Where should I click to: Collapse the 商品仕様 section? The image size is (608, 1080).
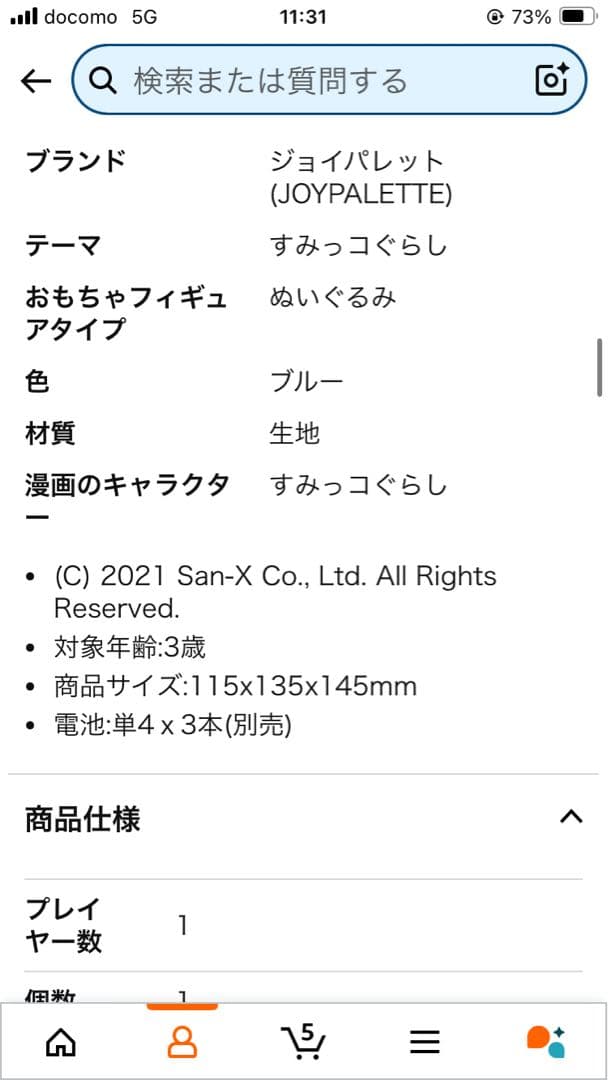point(570,817)
